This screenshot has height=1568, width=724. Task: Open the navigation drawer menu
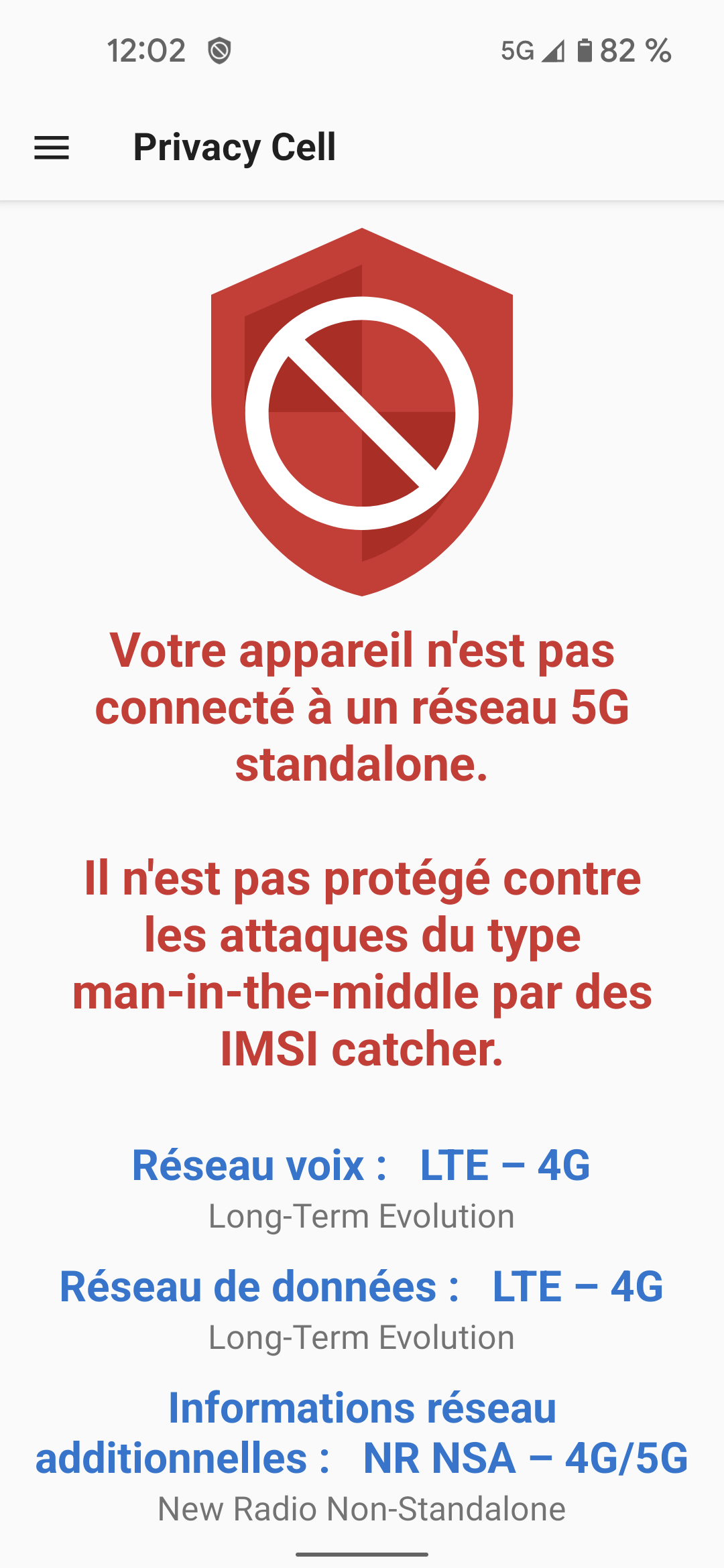coord(52,147)
